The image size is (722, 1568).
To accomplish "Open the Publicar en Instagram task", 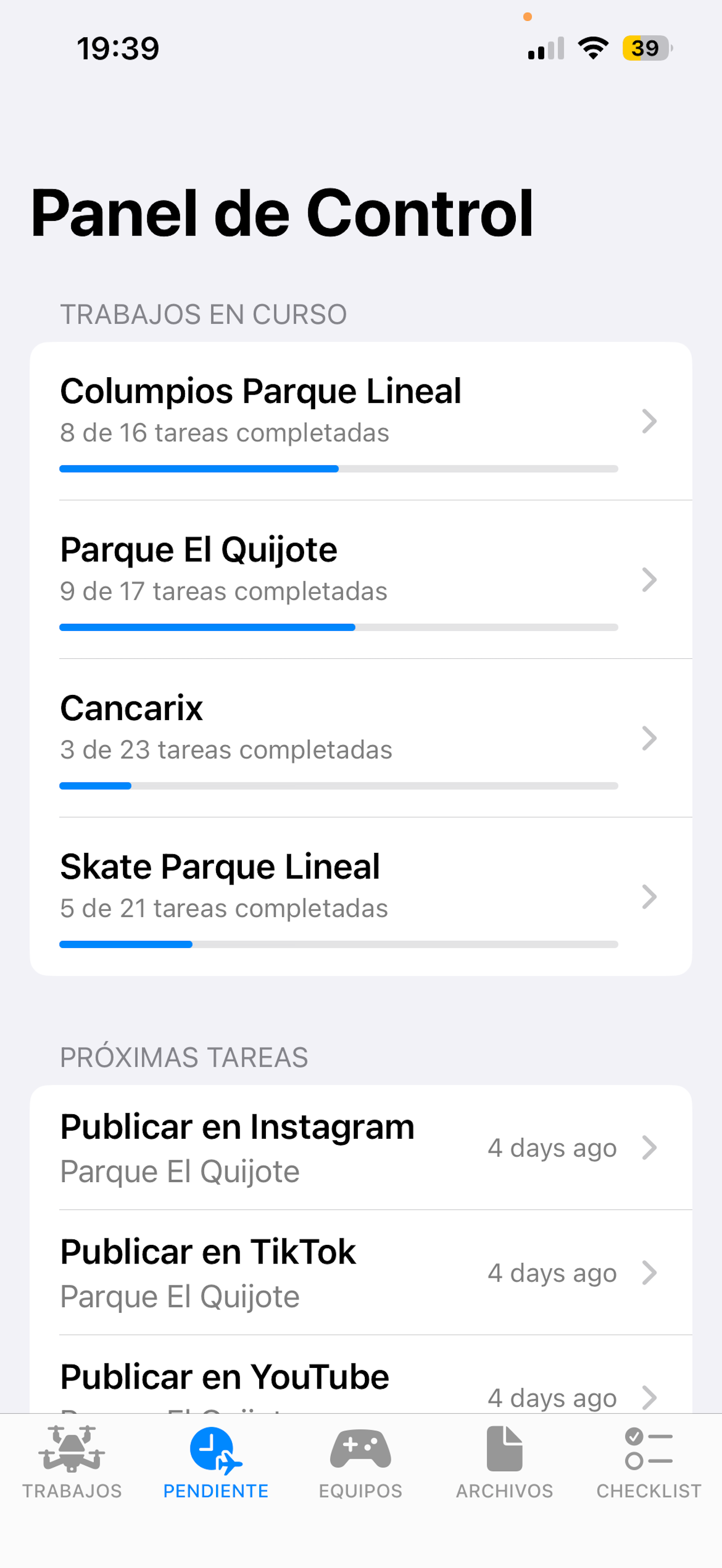I will (x=360, y=1148).
